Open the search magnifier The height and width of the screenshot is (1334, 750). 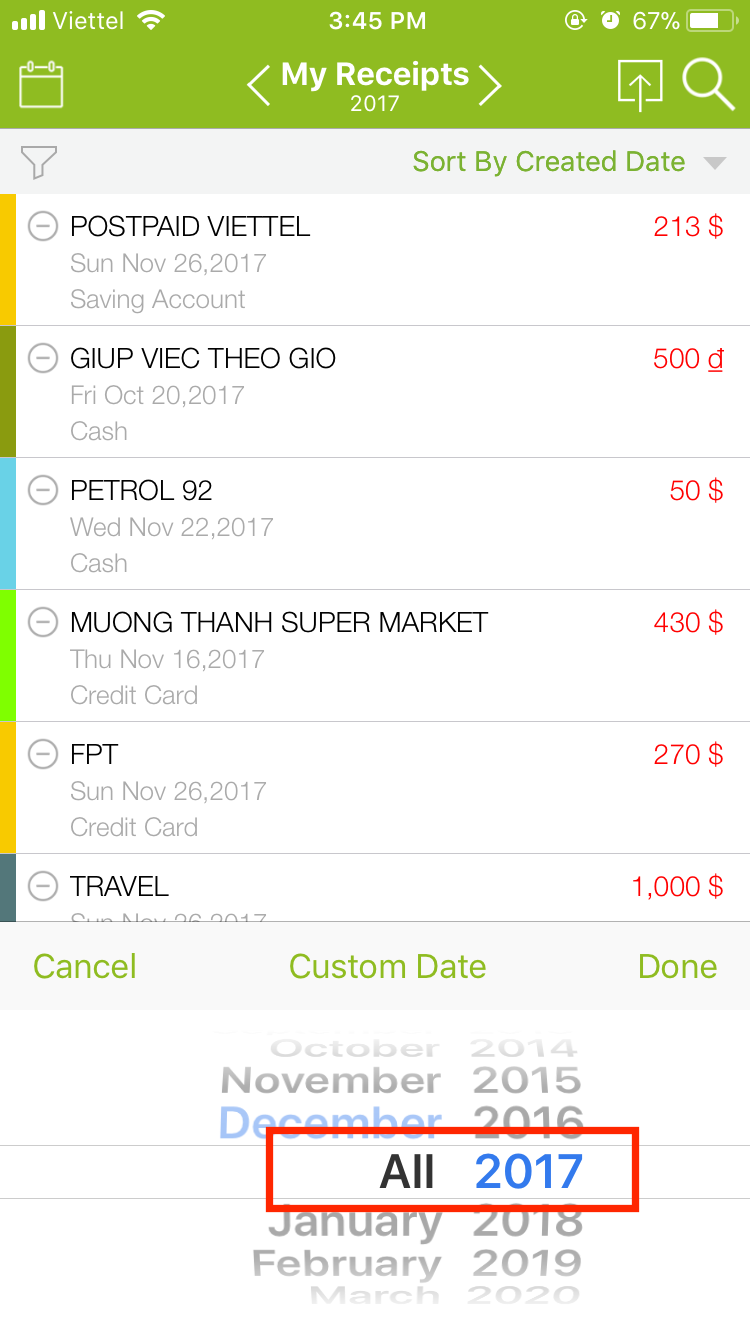708,85
